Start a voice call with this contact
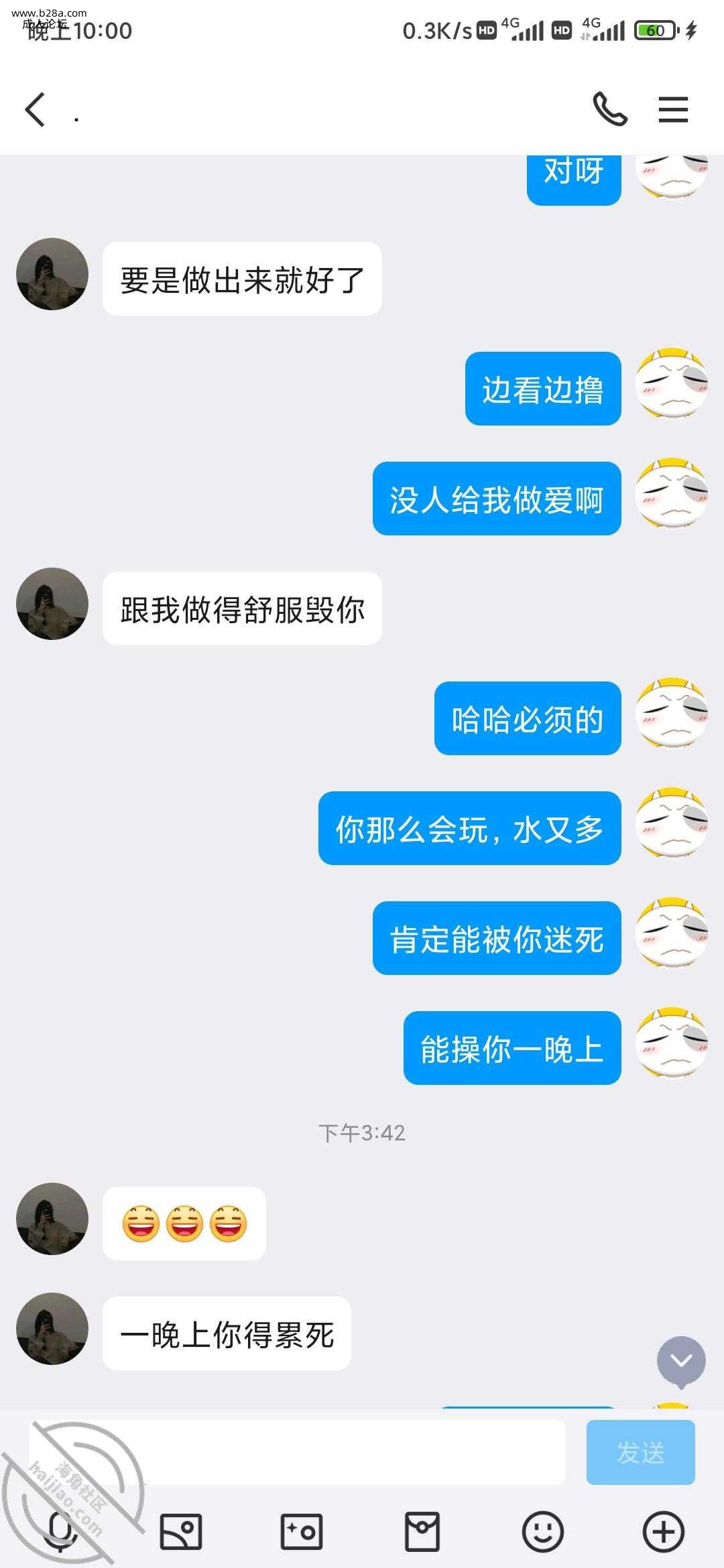 (x=610, y=109)
